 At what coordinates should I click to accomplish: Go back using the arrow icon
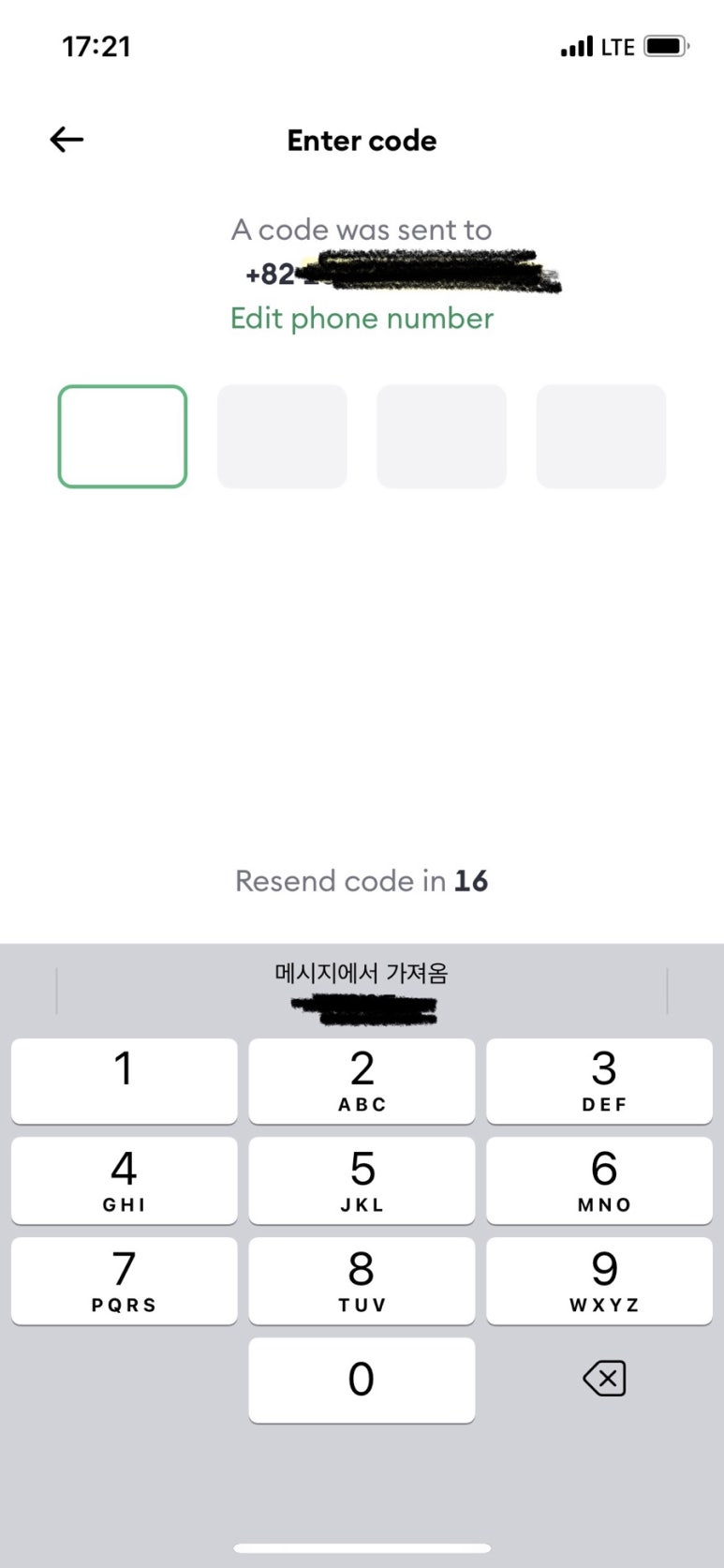pos(66,141)
